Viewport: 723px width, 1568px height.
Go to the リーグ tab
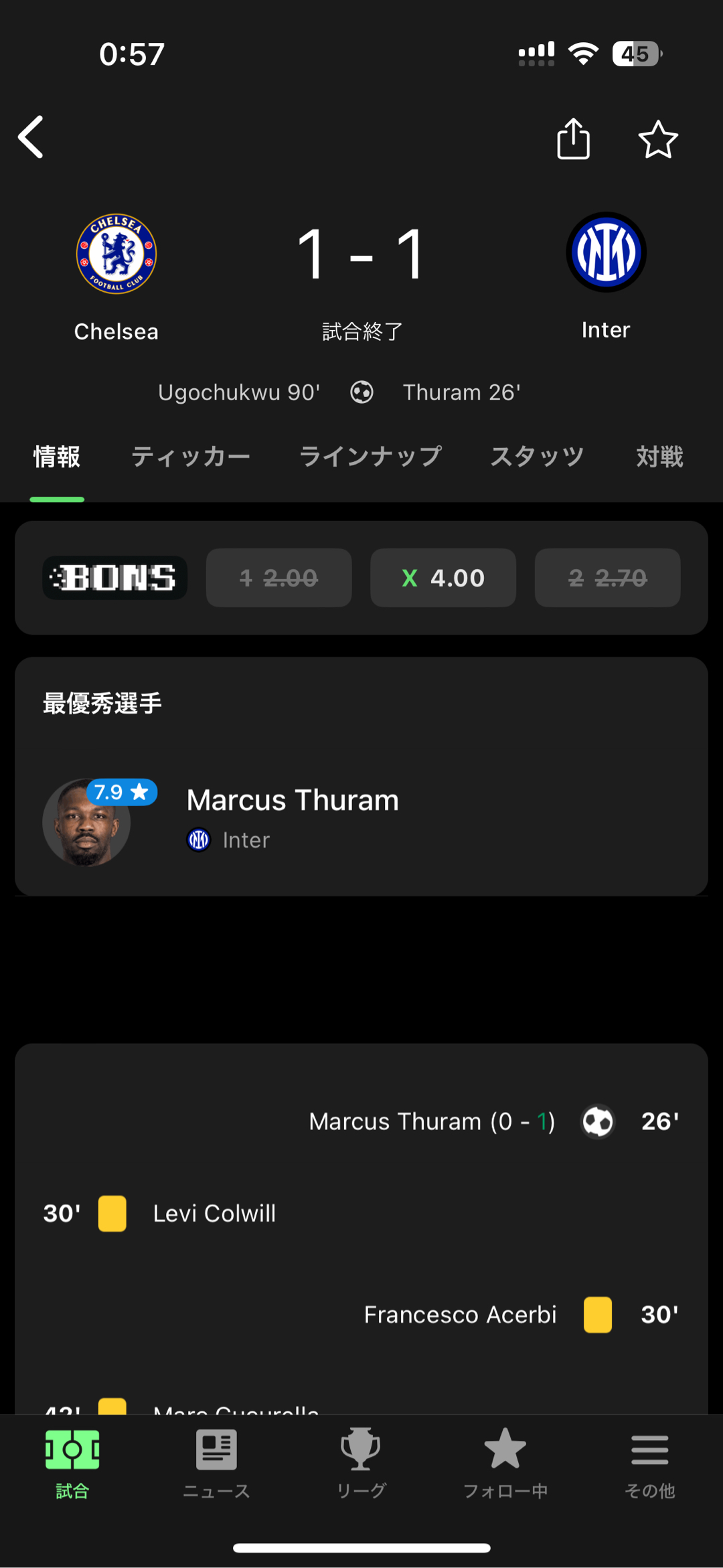pyautogui.click(x=361, y=1464)
